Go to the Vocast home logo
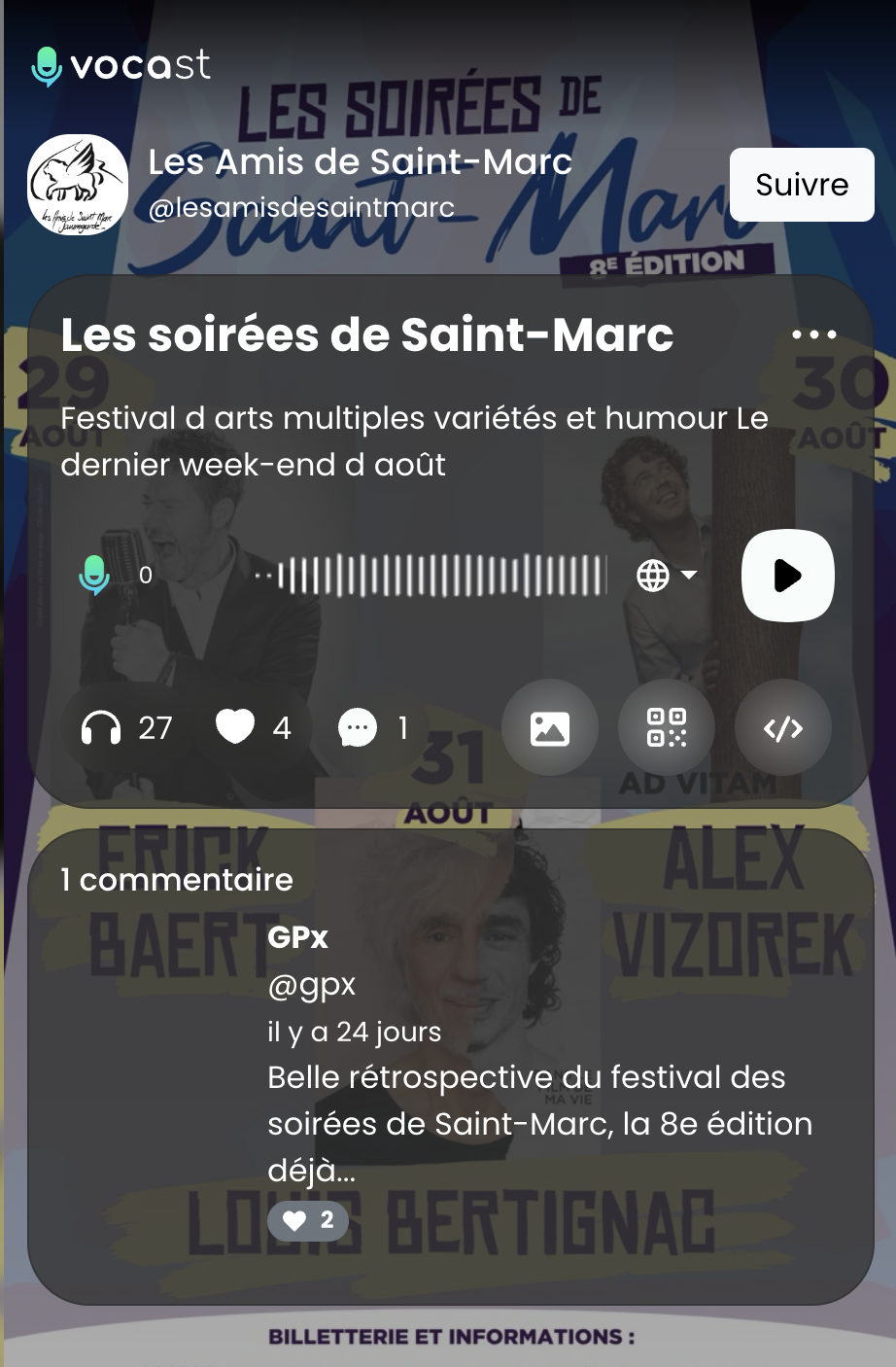 click(121, 66)
